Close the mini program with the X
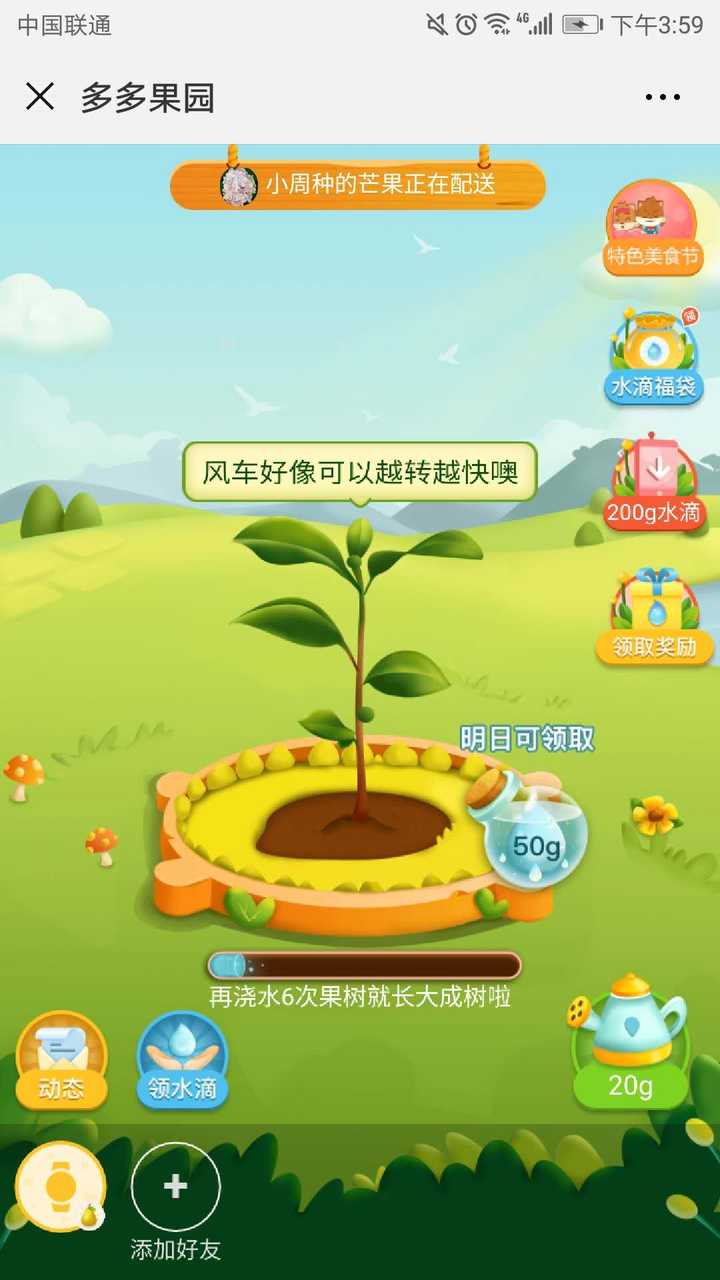720x1280 pixels. pyautogui.click(x=38, y=97)
